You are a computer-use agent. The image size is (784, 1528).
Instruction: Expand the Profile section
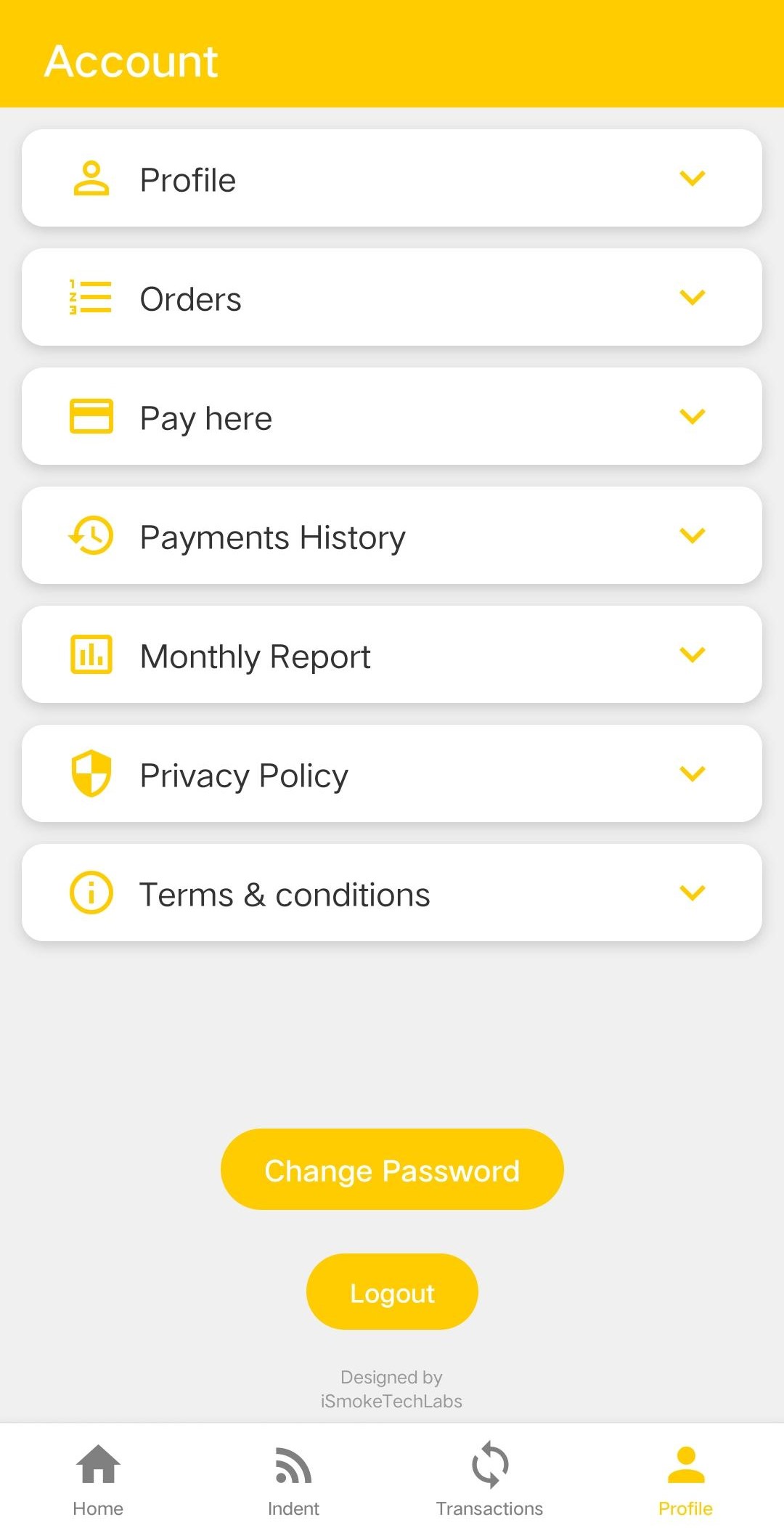coord(392,178)
